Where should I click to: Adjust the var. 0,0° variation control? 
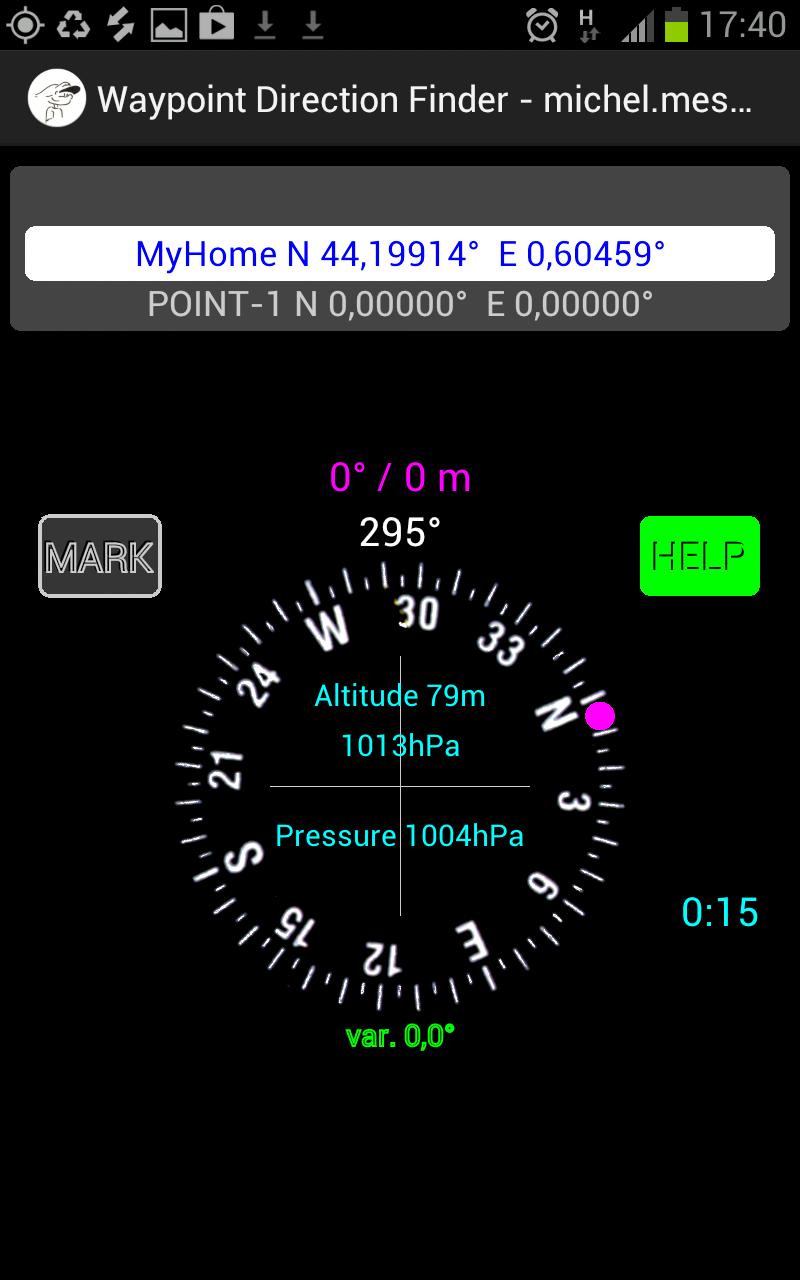pyautogui.click(x=399, y=1037)
